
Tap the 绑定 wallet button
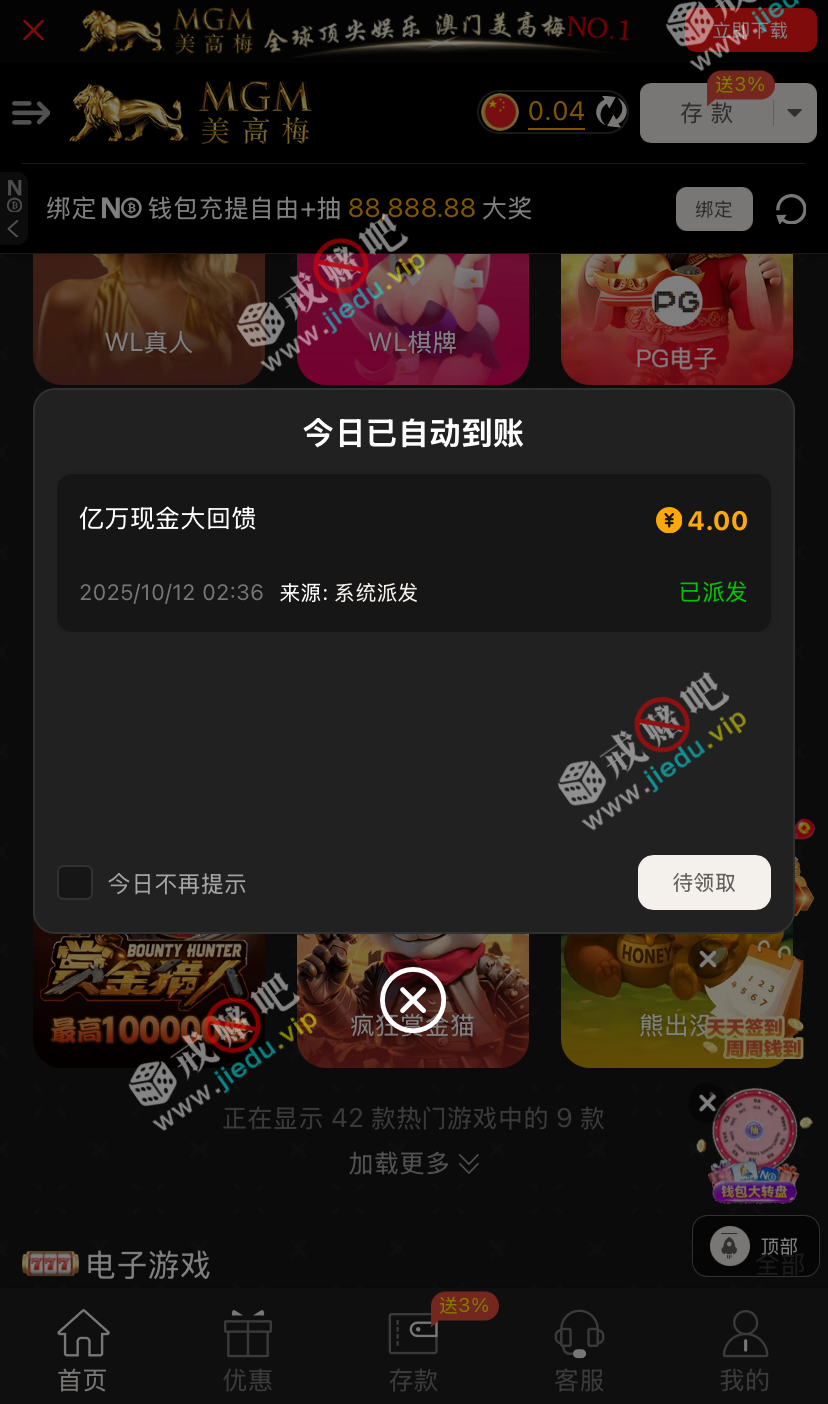pos(714,209)
